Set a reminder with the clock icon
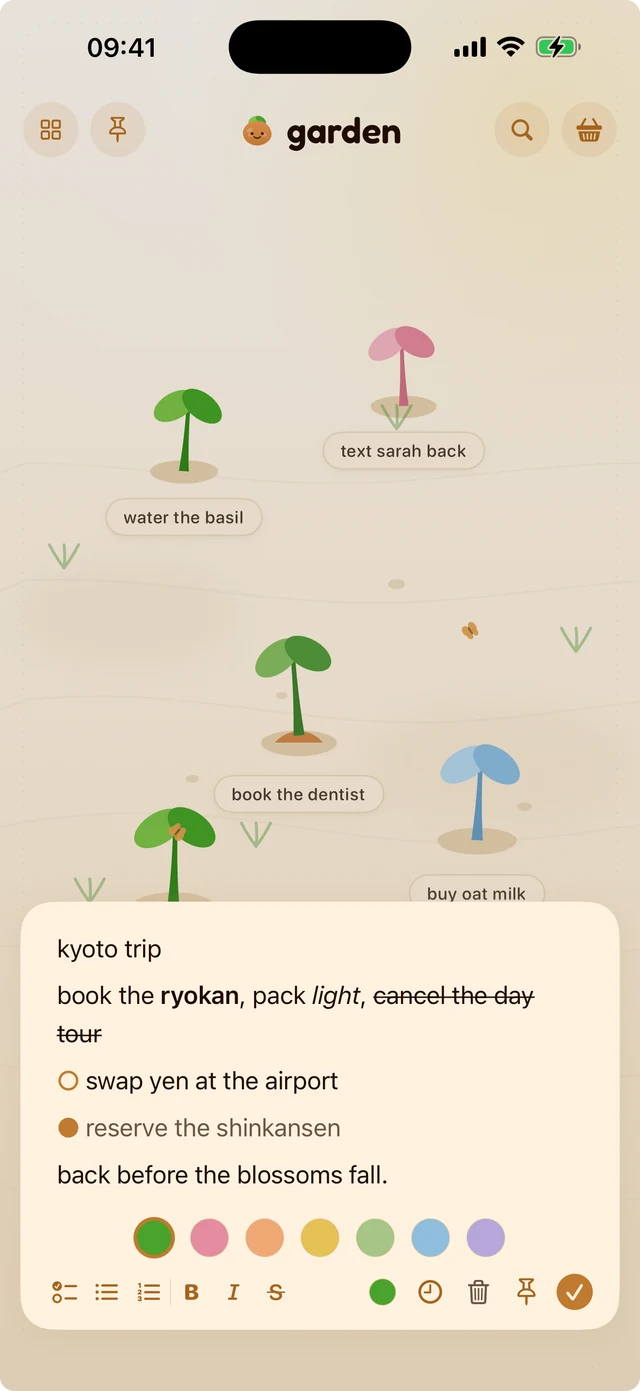Screen dimensions: 640x1391 coord(430,1292)
